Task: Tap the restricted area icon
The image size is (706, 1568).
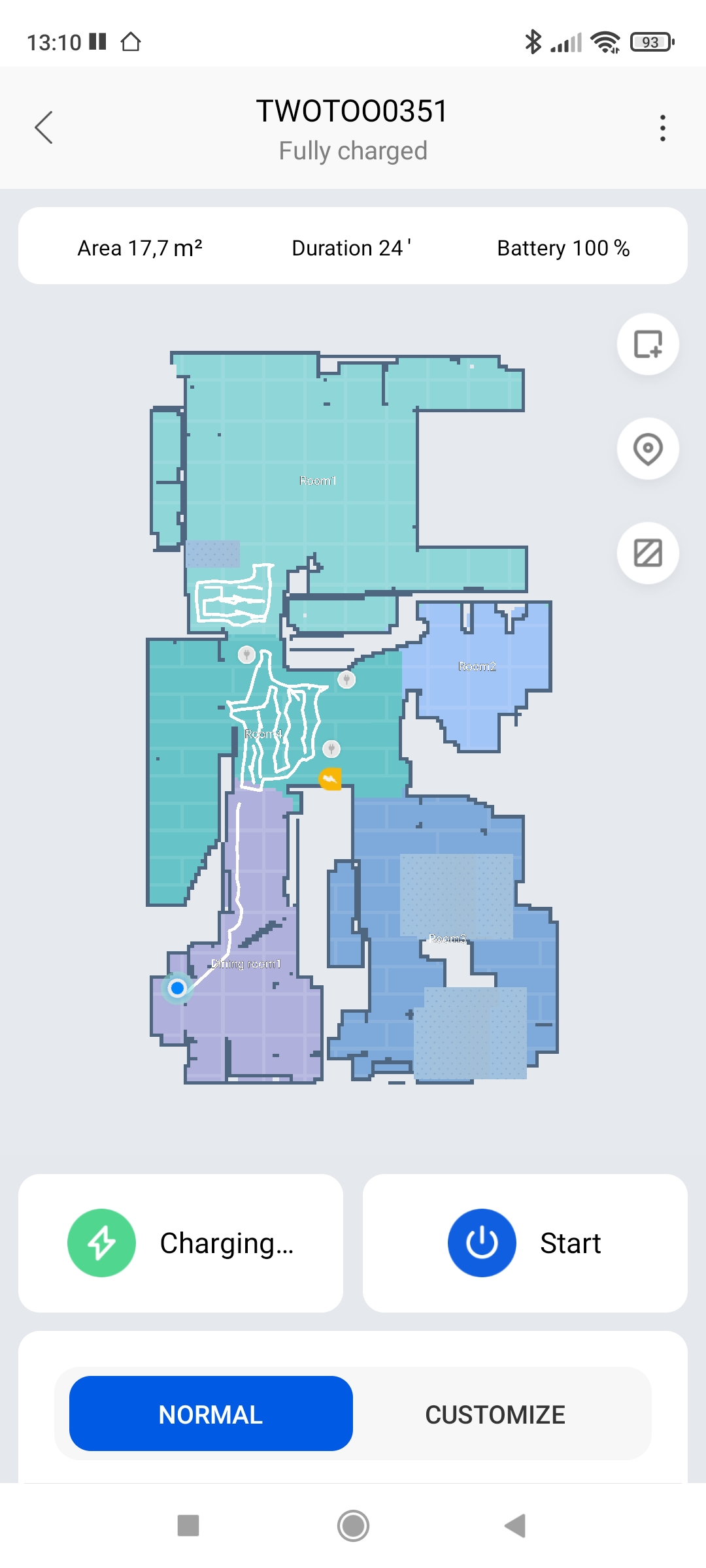Action: (x=648, y=553)
